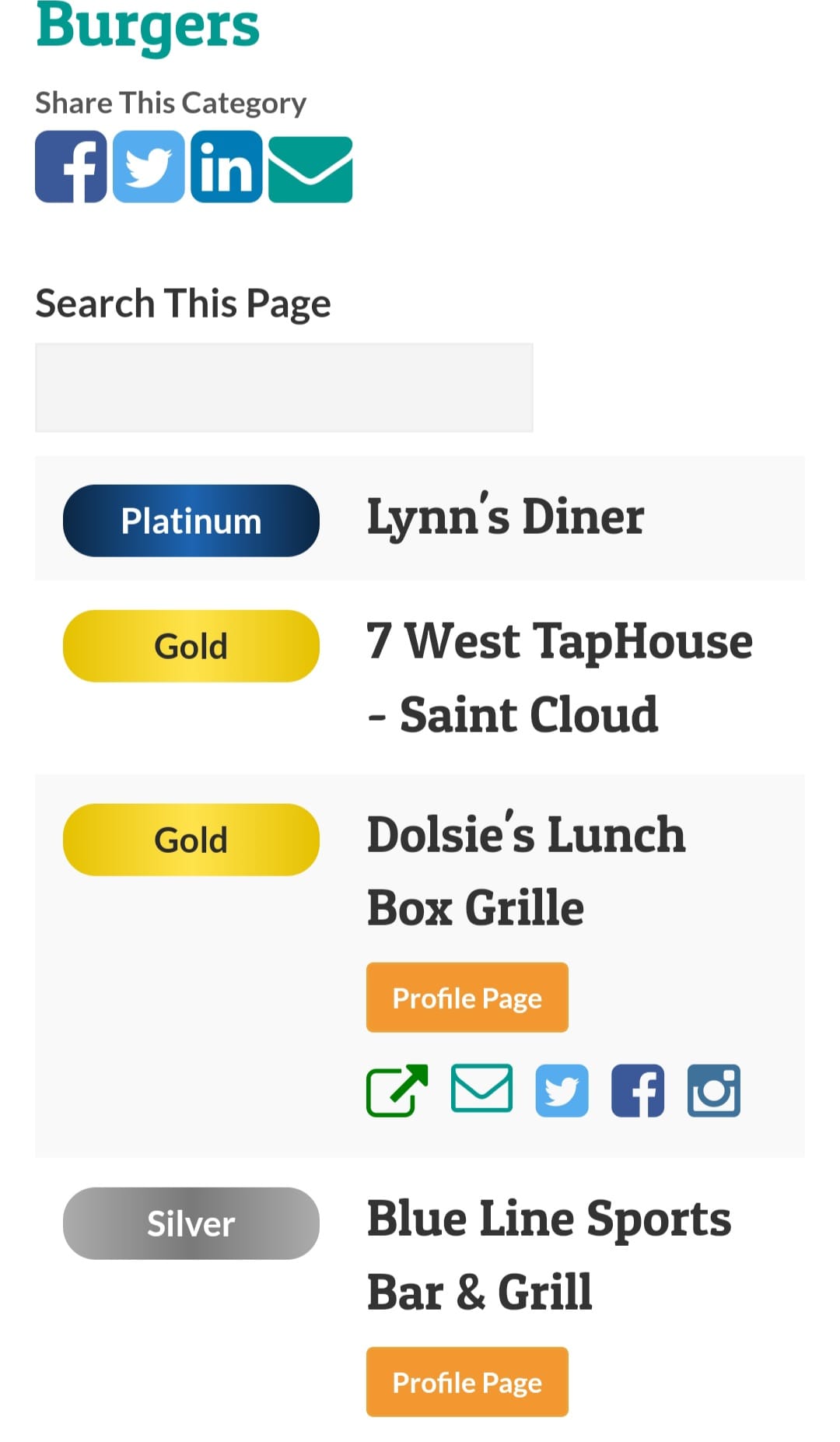Open Dolsie's Lunch Box Grille Facebook page
The height and width of the screenshot is (1442, 840).
pos(638,1091)
